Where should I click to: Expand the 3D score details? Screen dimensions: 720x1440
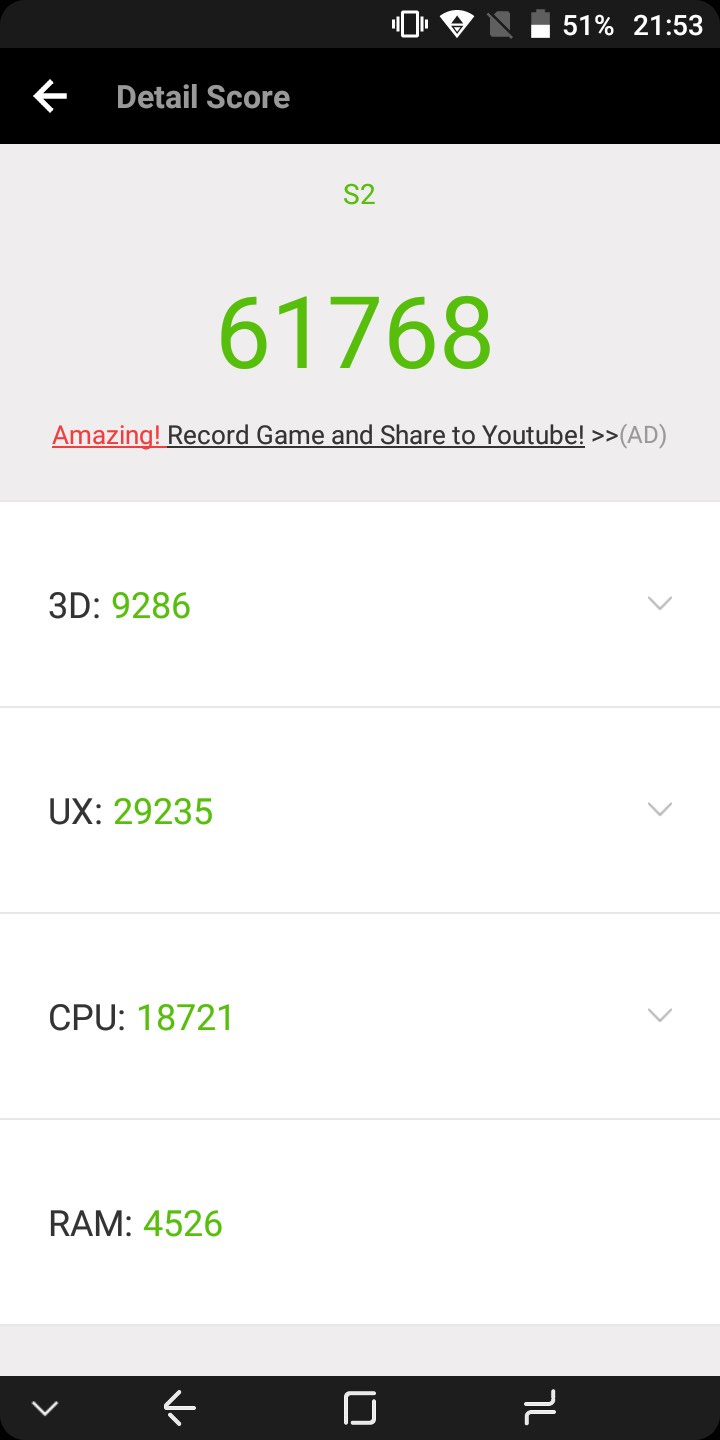point(659,604)
